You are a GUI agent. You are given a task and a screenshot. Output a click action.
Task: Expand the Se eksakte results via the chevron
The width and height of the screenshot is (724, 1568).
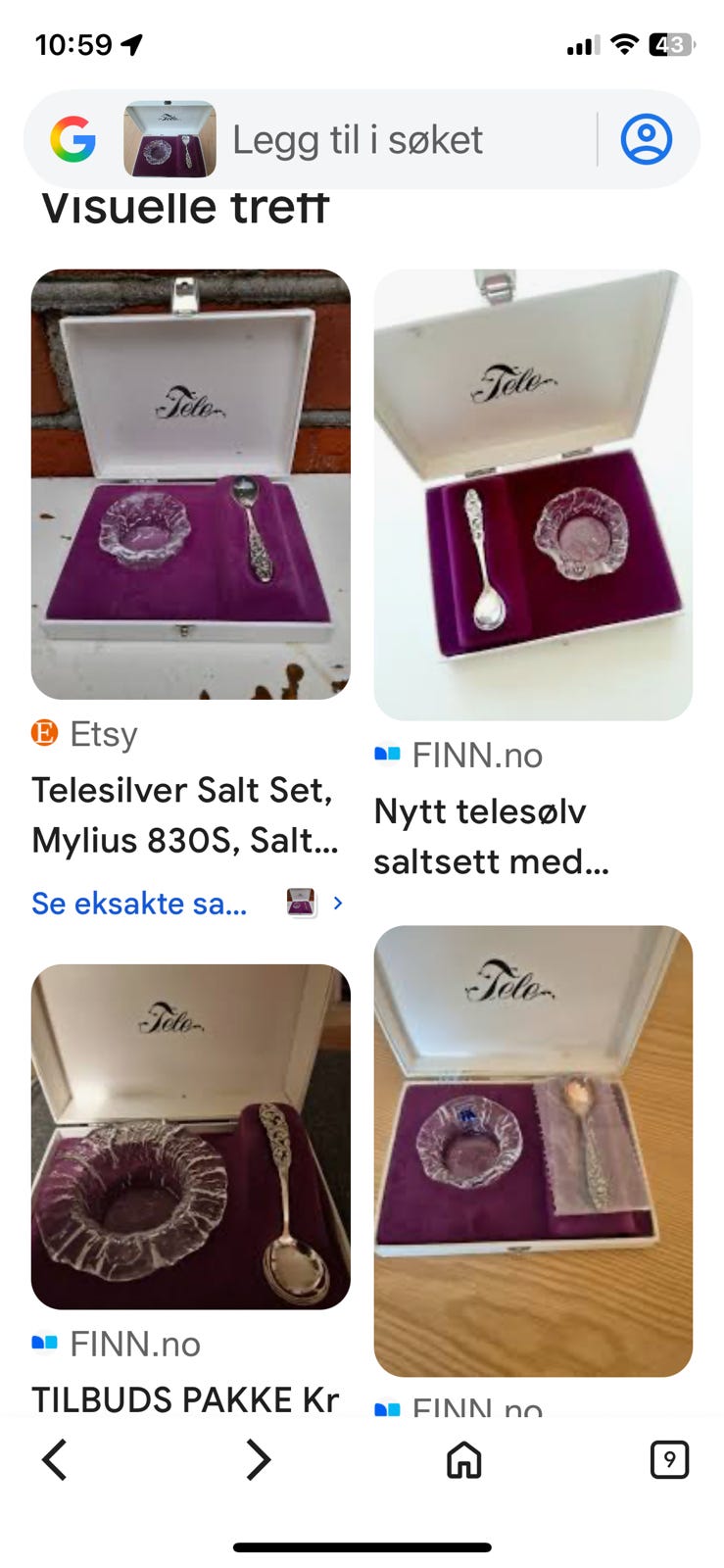(337, 903)
